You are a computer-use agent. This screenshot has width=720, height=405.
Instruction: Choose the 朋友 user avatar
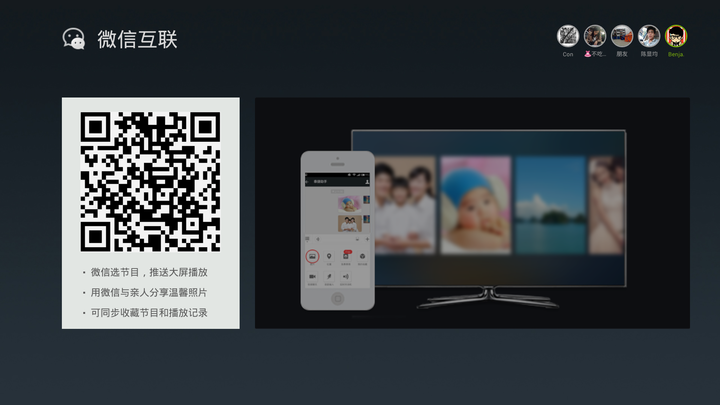(622, 37)
